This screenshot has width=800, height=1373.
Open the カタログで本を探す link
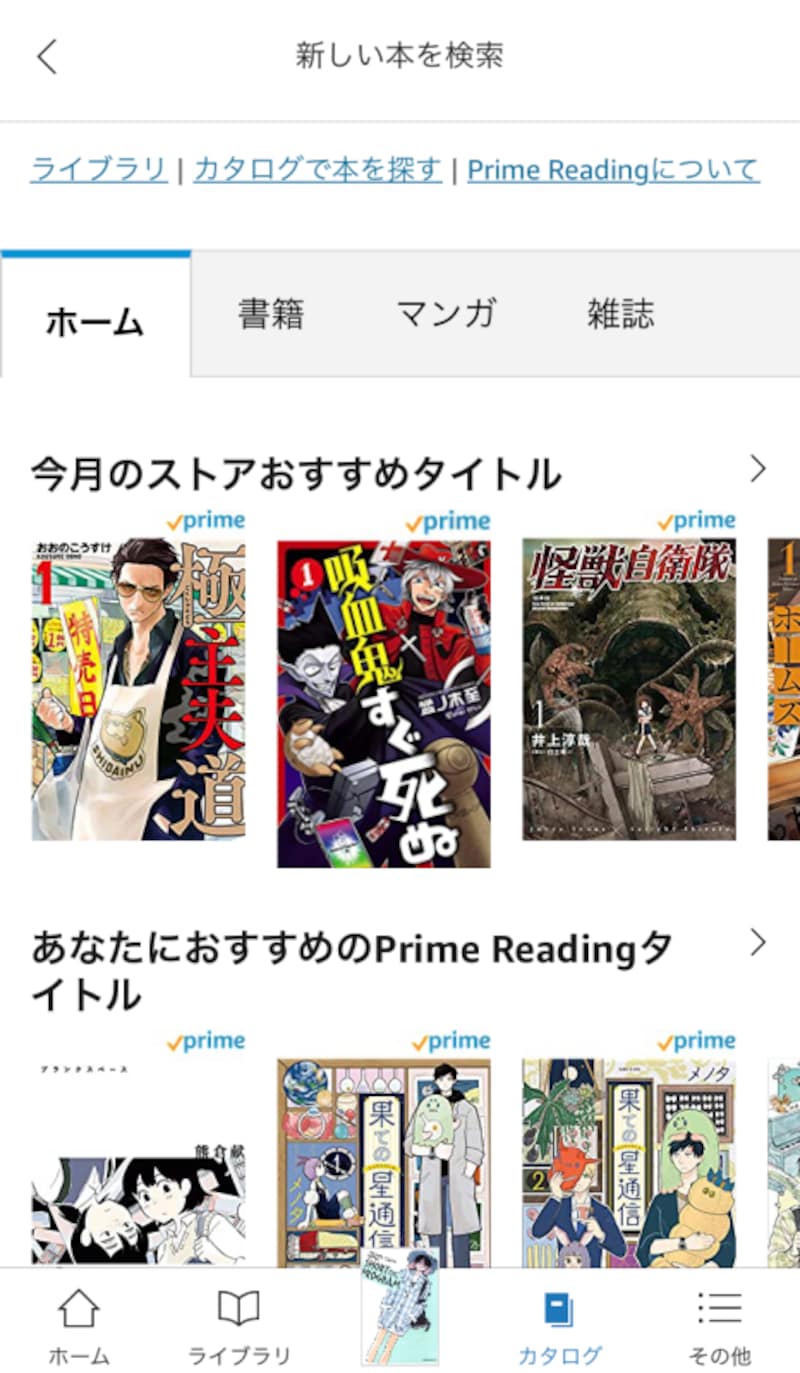point(317,170)
